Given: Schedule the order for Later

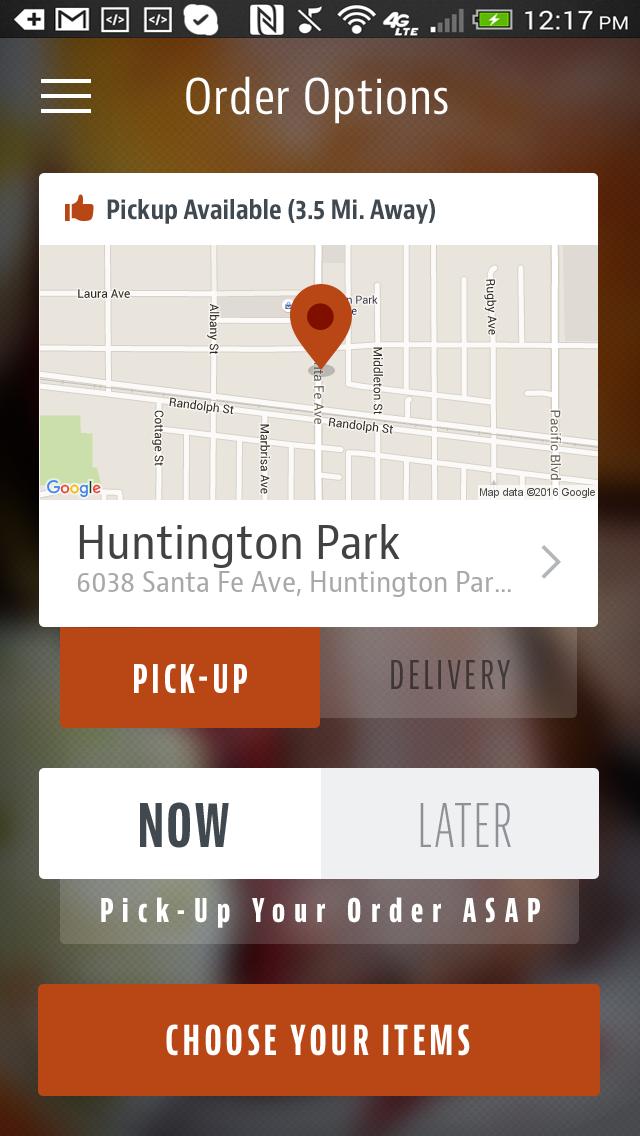Looking at the screenshot, I should pyautogui.click(x=462, y=824).
